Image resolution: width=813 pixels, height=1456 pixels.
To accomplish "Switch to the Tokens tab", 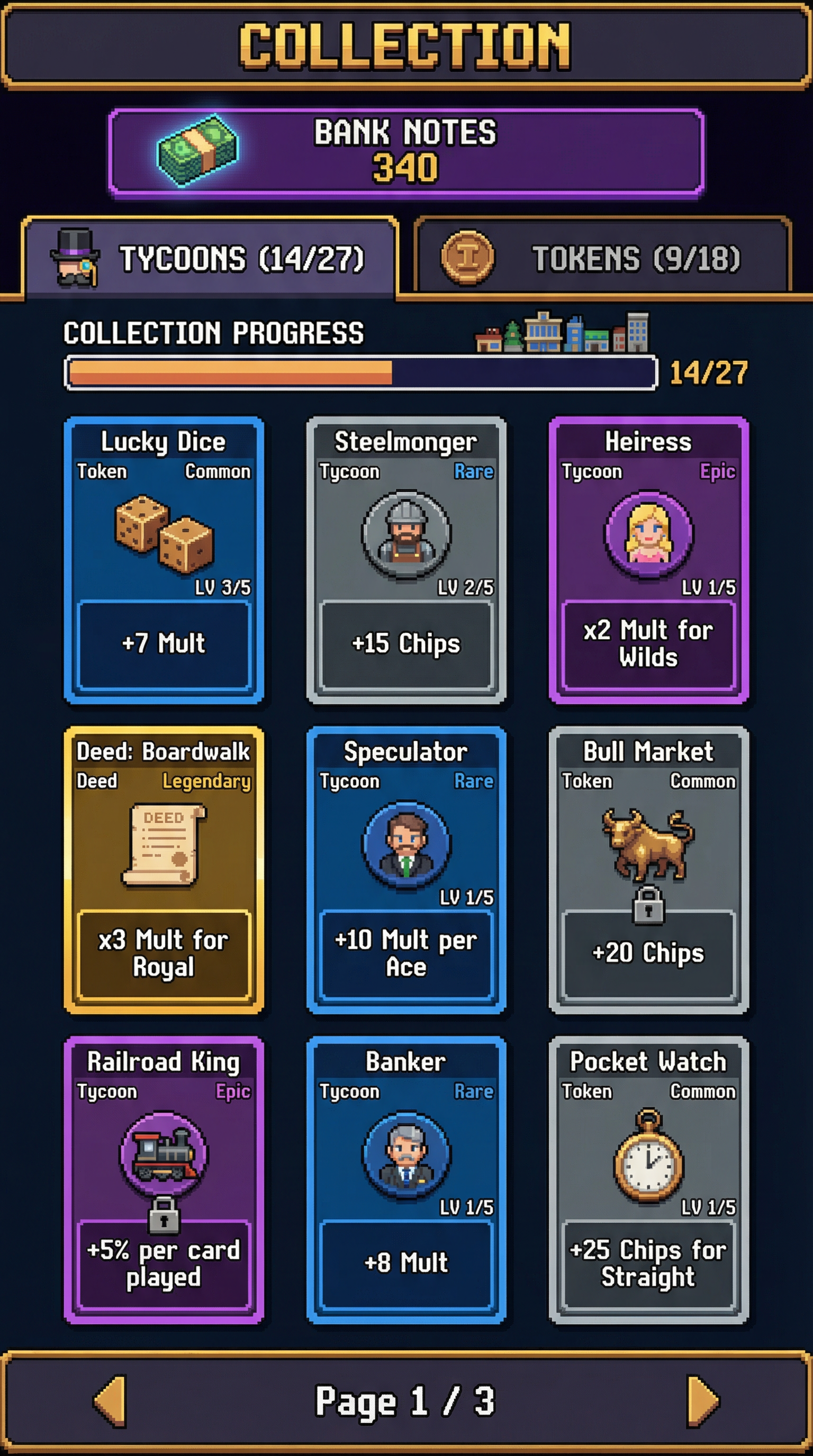I will click(x=602, y=258).
